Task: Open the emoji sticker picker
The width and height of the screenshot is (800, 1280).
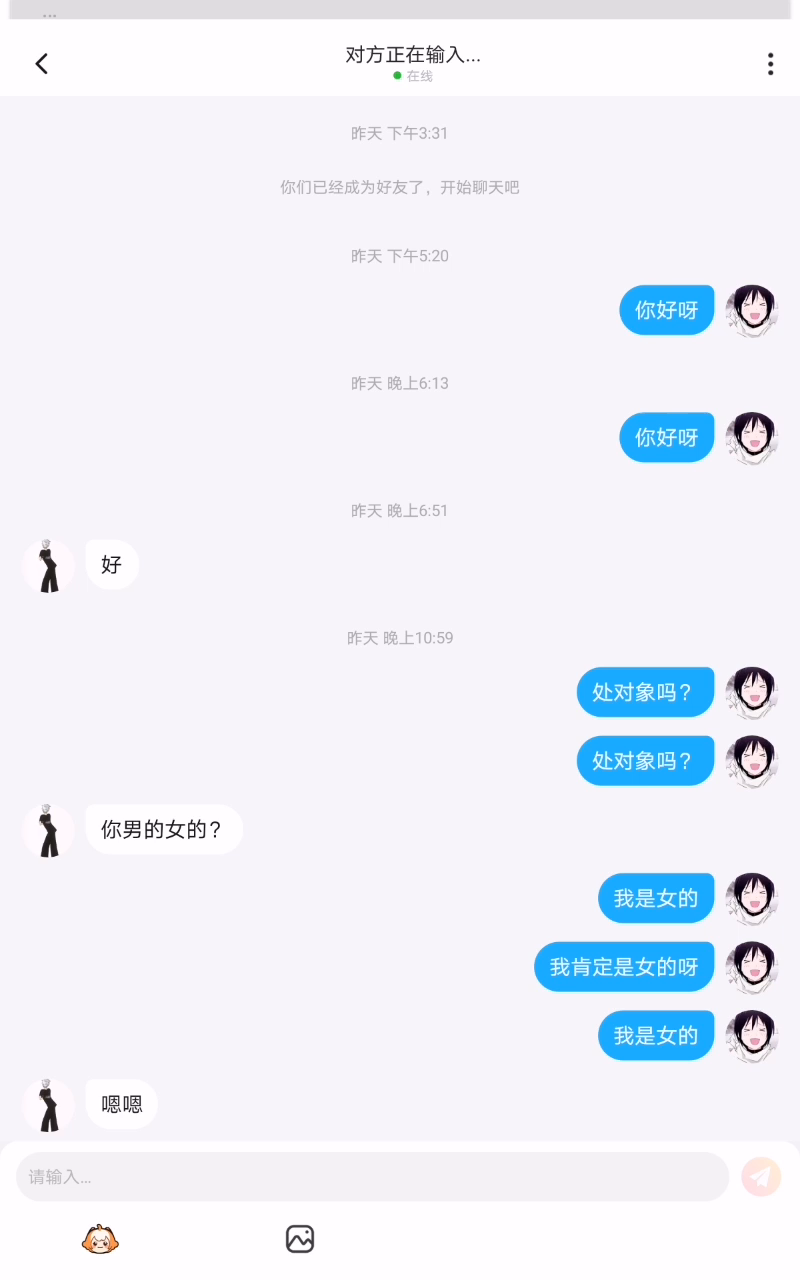Action: (x=100, y=1239)
